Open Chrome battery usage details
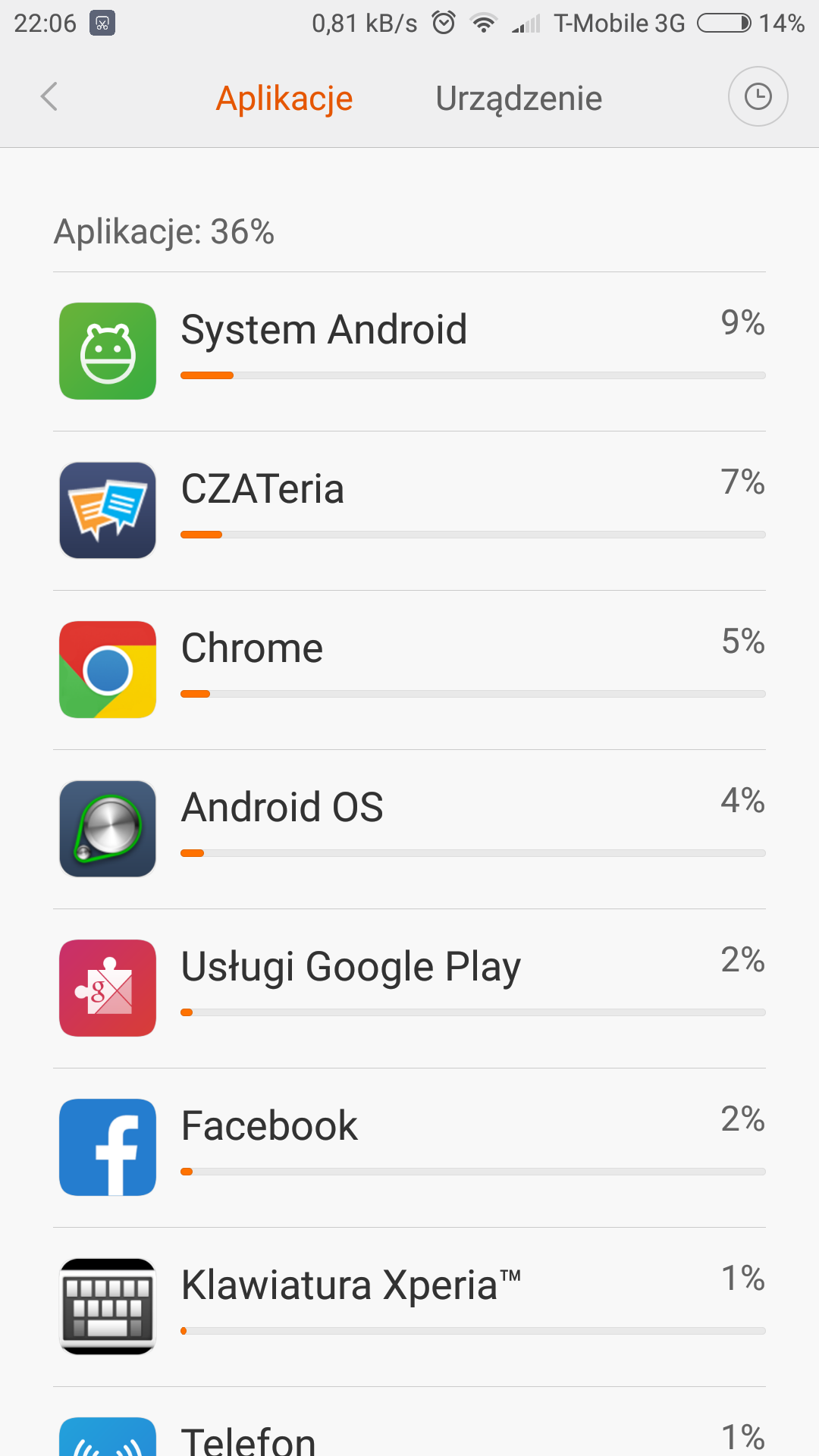Screen dimensions: 819x1456 click(409, 670)
